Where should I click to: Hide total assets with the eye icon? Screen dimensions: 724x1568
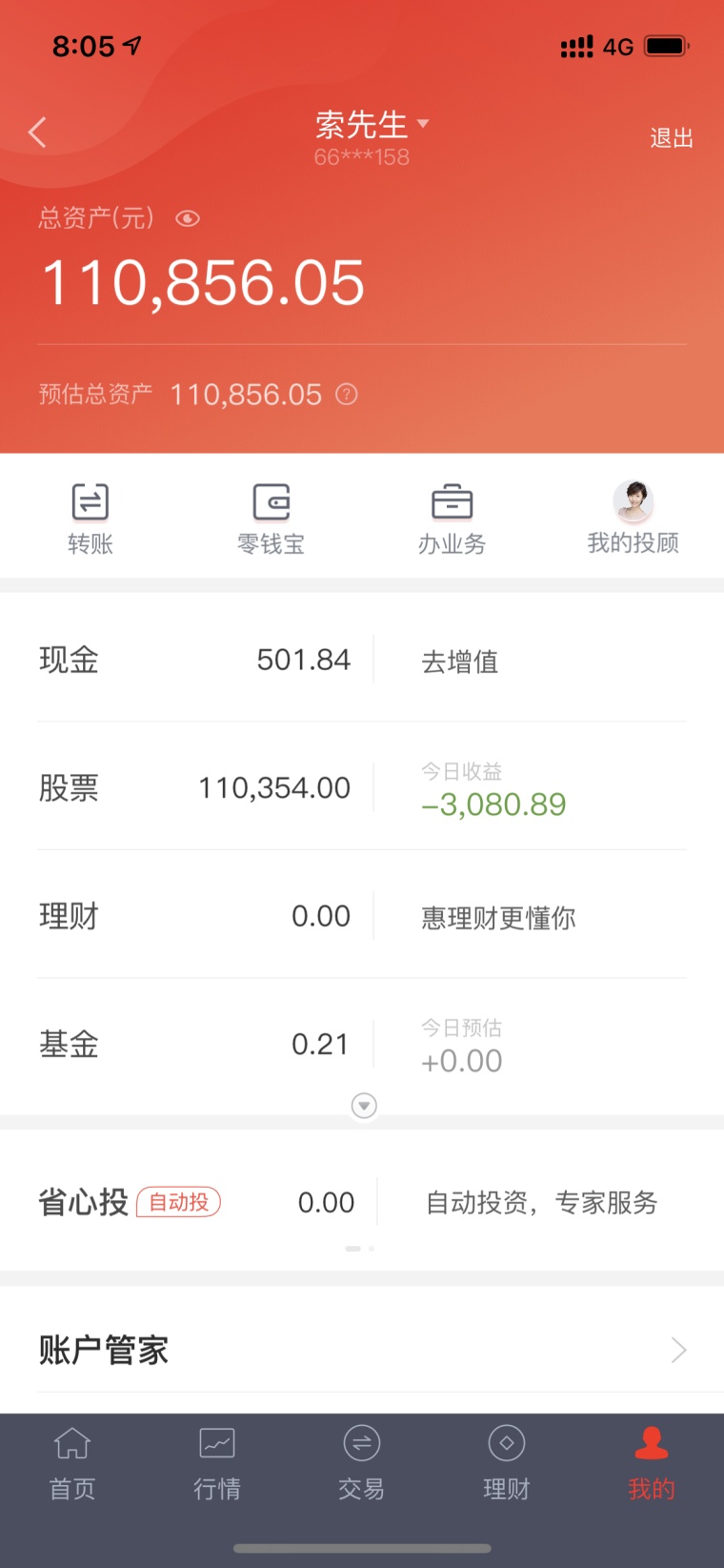pos(188,218)
